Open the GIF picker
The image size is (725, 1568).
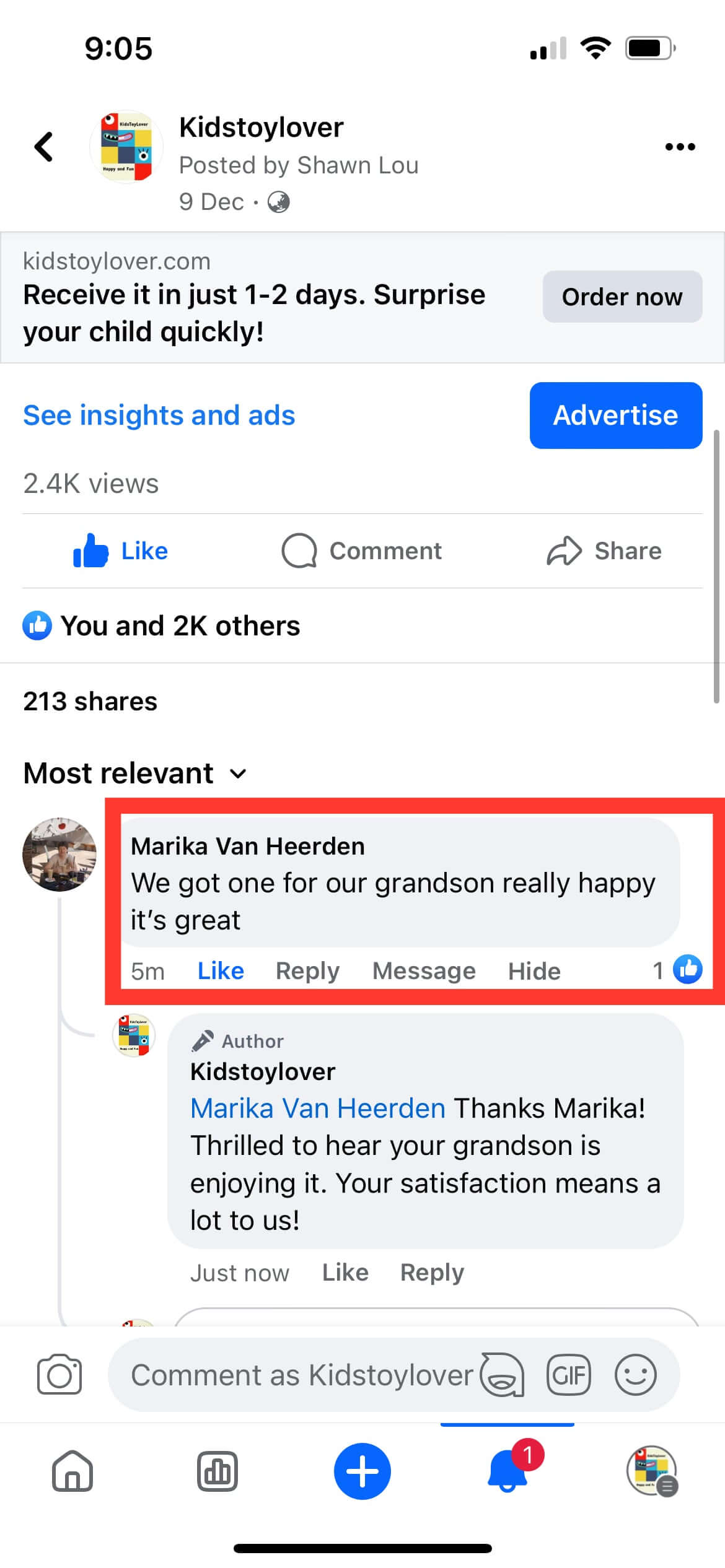[x=568, y=1375]
